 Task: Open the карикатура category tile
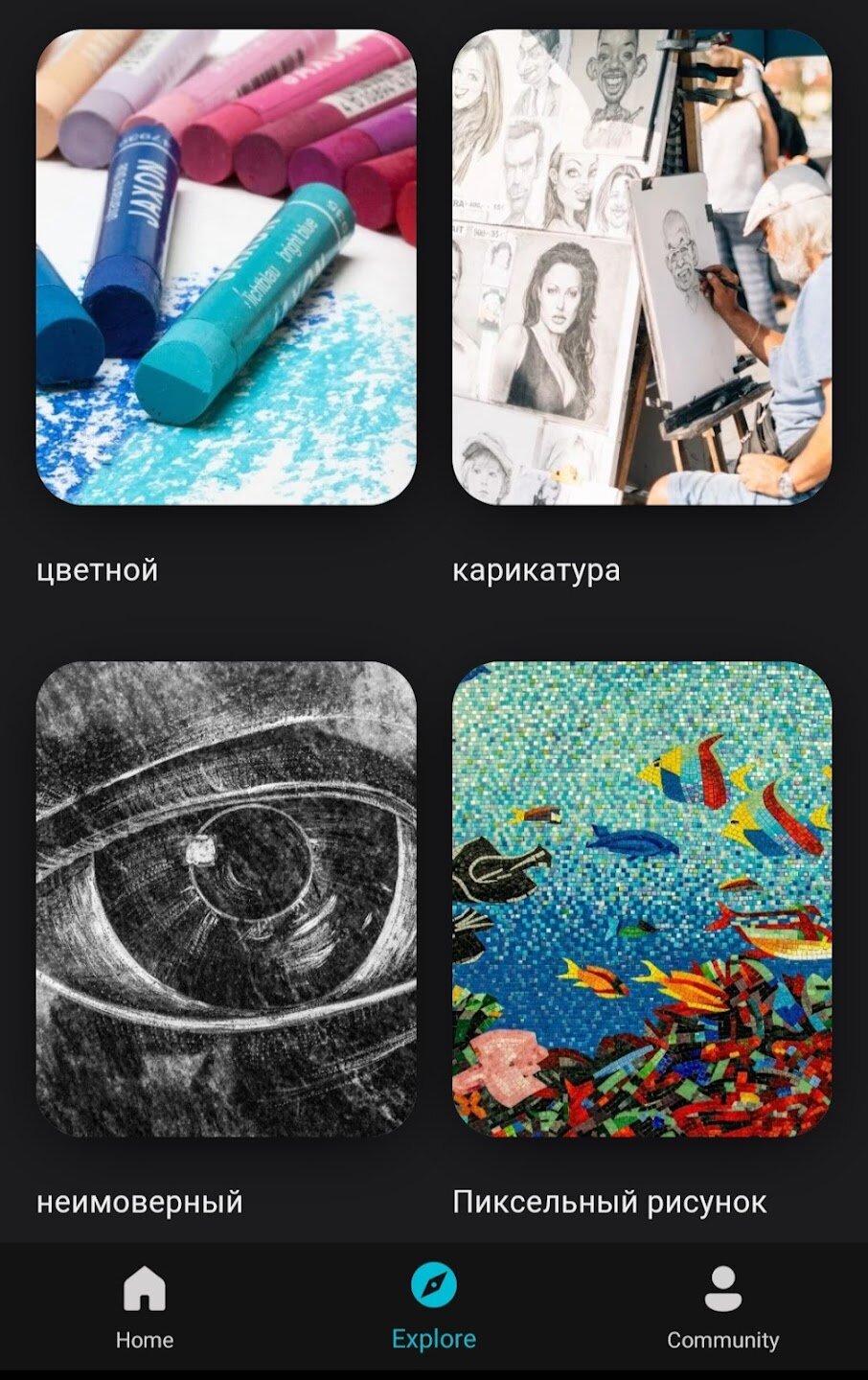pyautogui.click(x=642, y=267)
